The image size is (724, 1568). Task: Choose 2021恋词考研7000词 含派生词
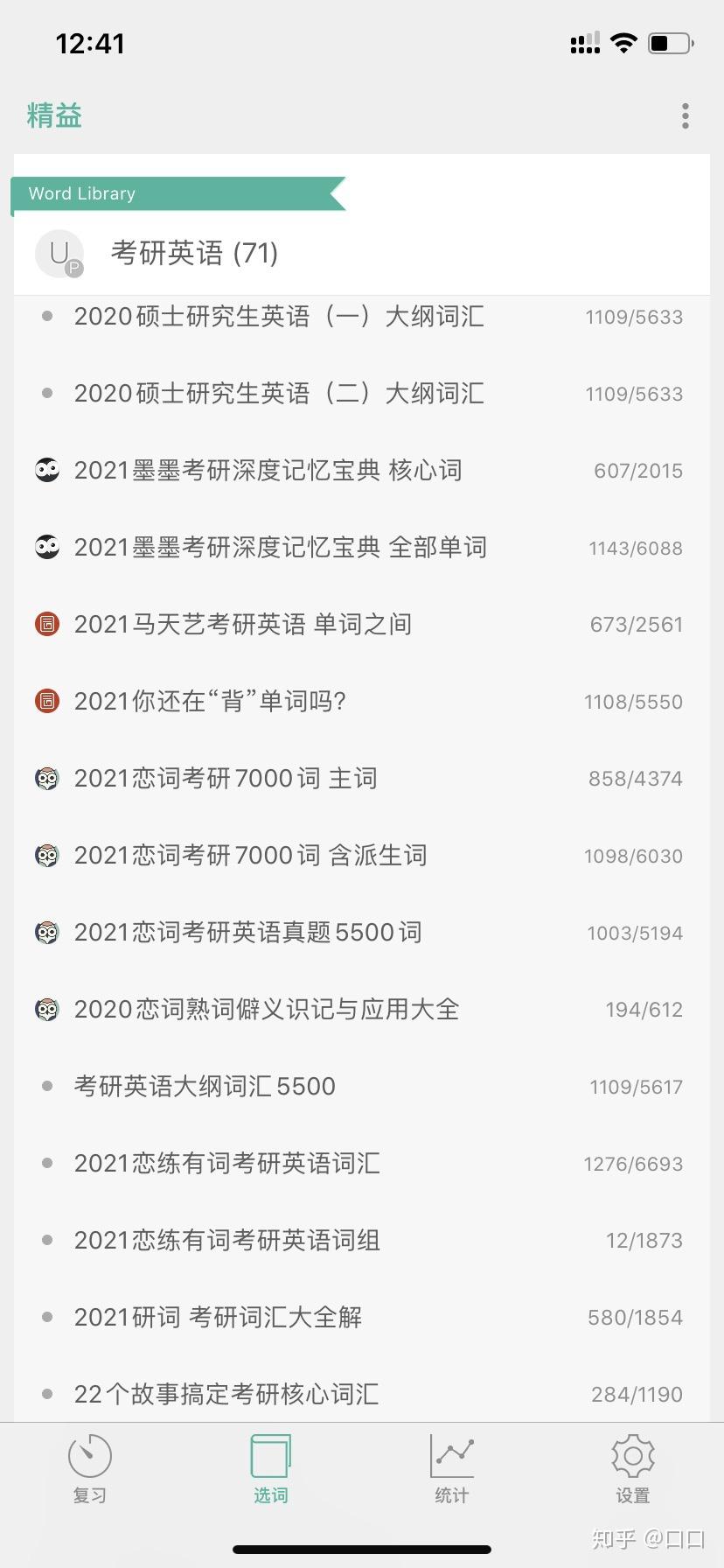tap(250, 856)
